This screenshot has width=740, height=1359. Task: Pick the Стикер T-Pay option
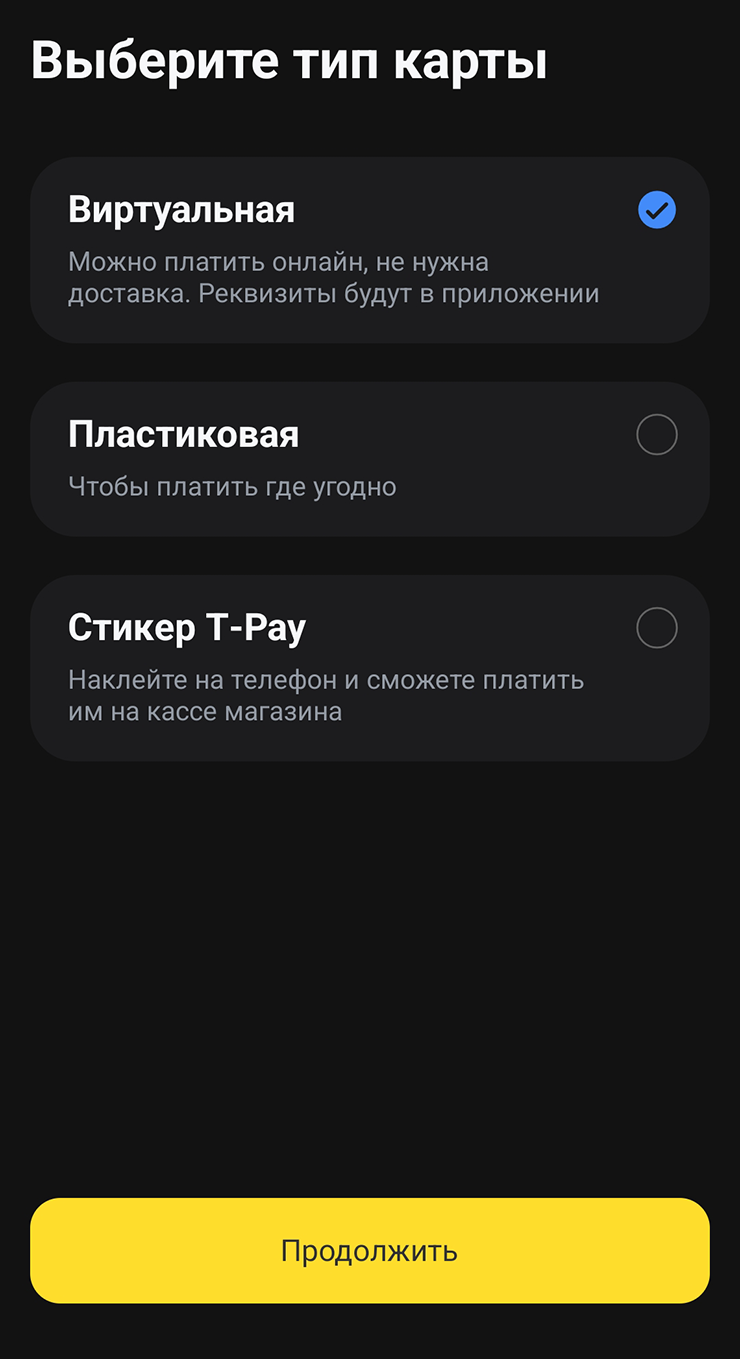pos(369,667)
